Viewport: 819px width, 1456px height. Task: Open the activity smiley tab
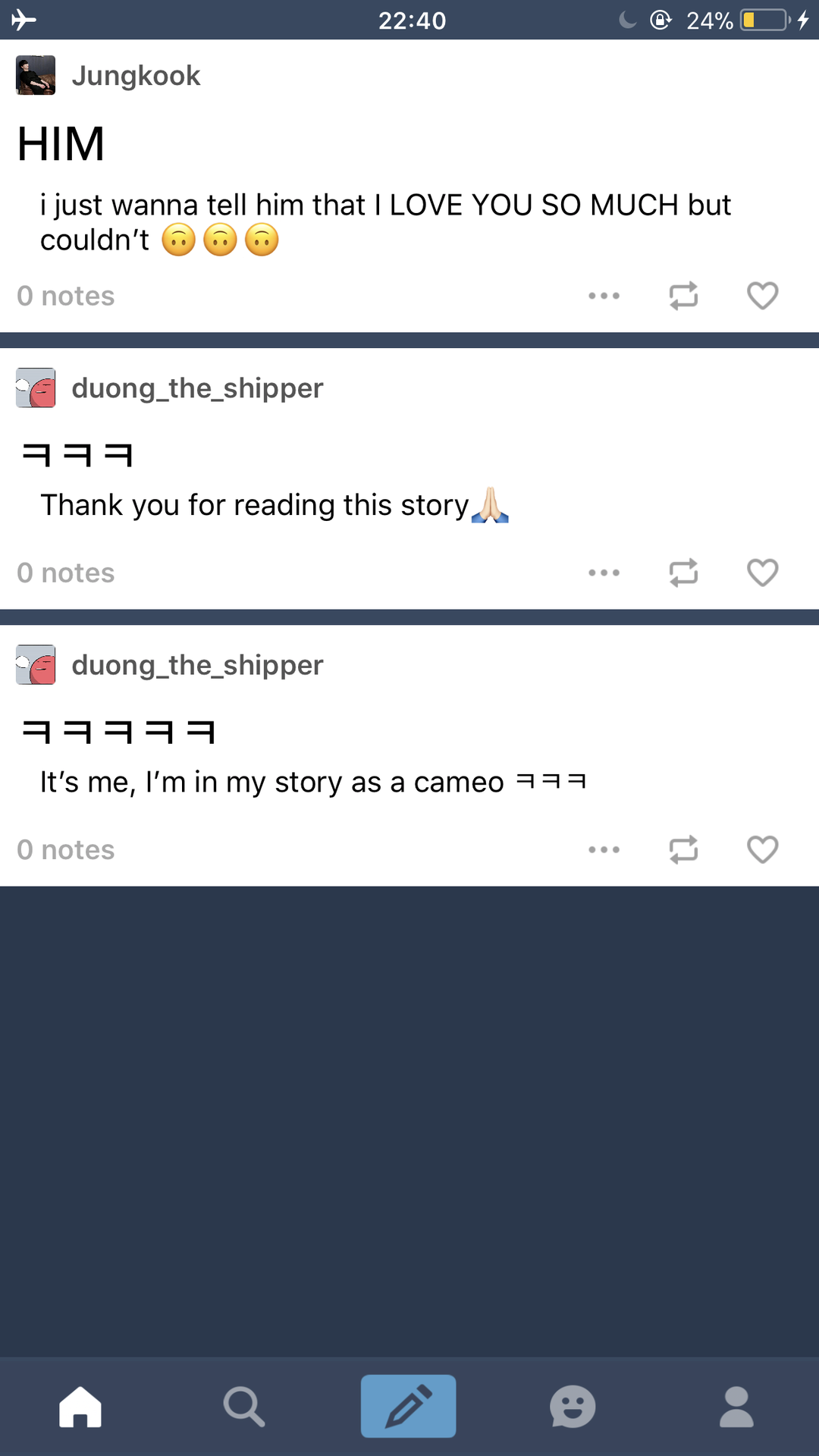573,1407
